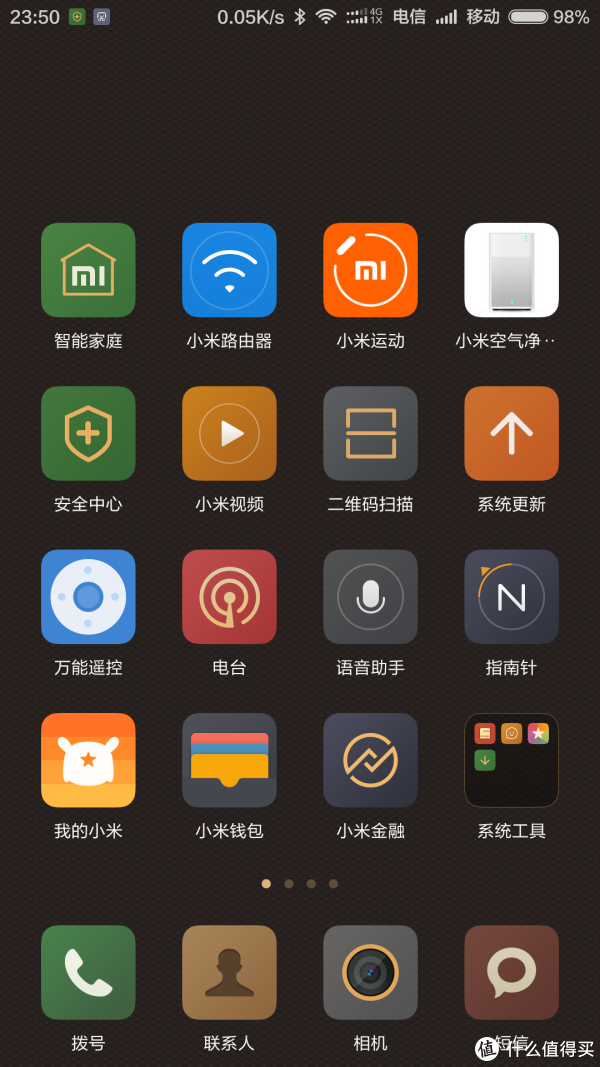Screen dimensions: 600x1067
Task: Open the 小米空气净化器 app
Action: (x=511, y=270)
